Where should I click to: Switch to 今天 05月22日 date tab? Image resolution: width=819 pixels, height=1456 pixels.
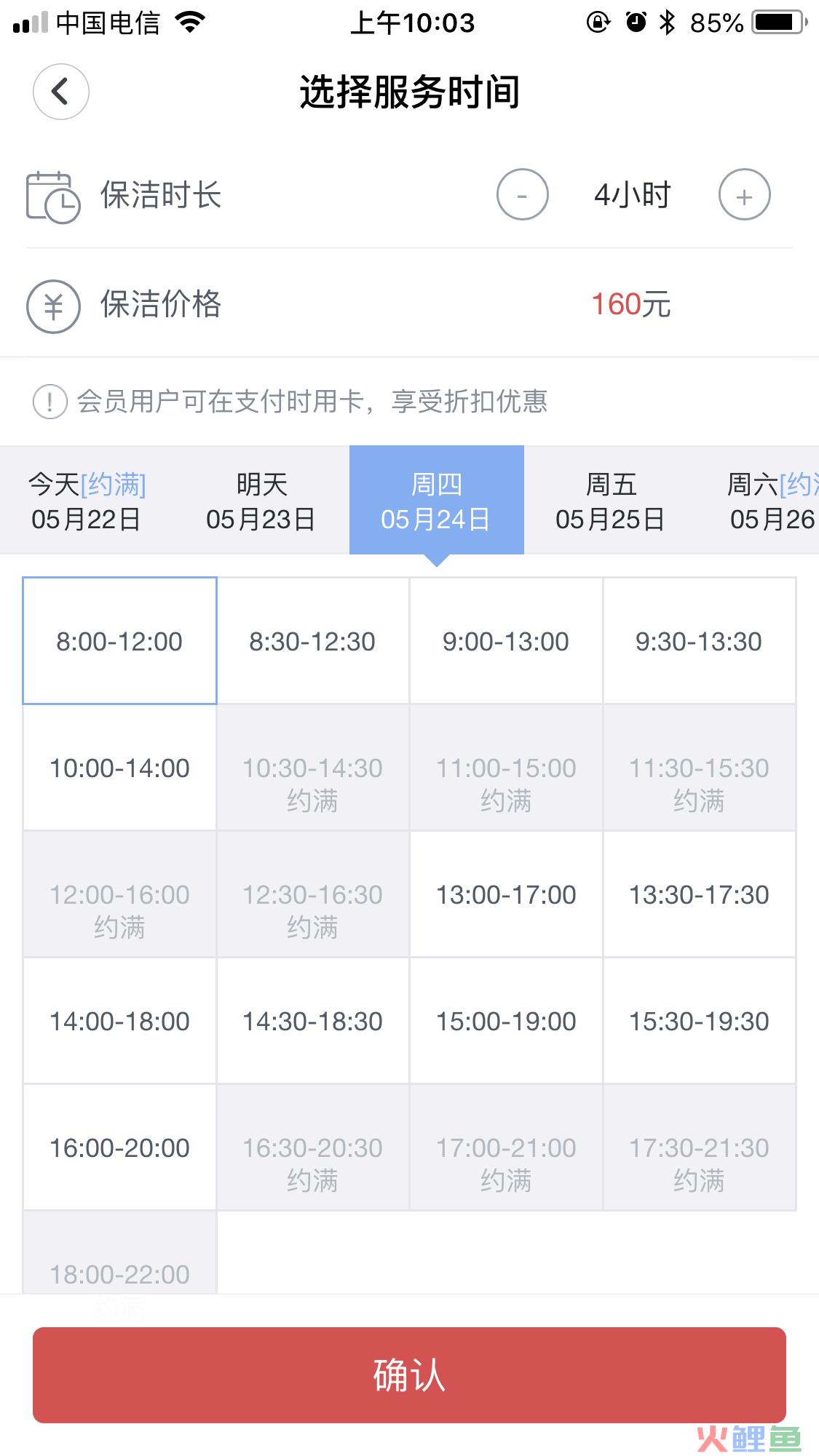click(x=87, y=501)
